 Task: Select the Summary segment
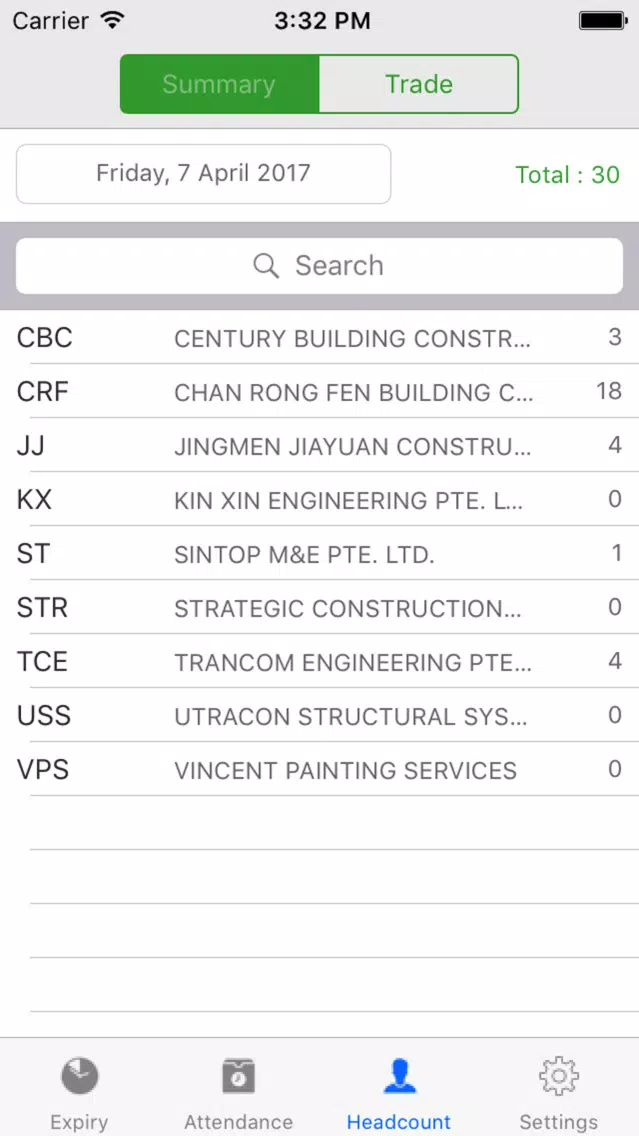[x=220, y=84]
